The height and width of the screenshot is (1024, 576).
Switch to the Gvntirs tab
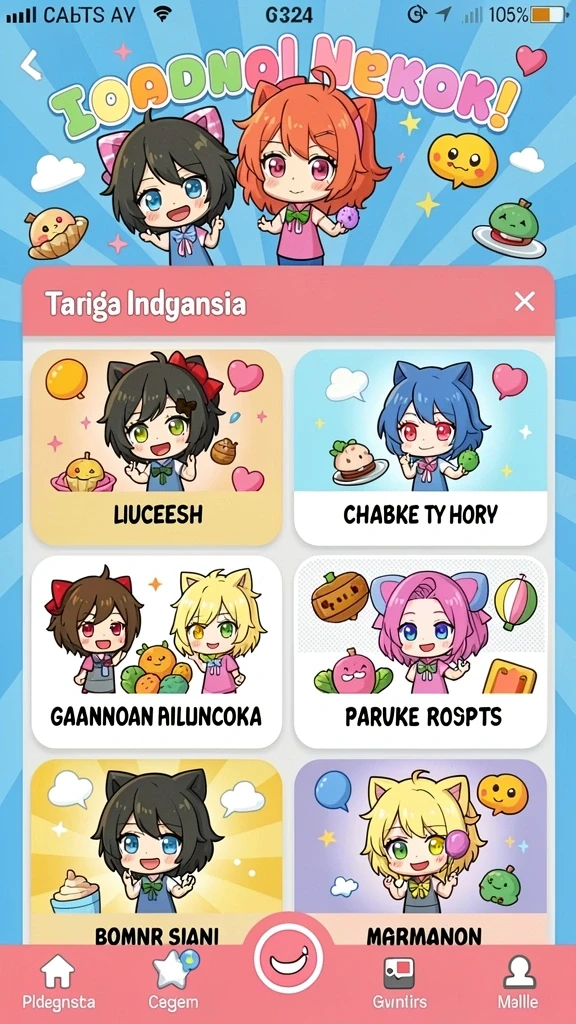pos(400,983)
